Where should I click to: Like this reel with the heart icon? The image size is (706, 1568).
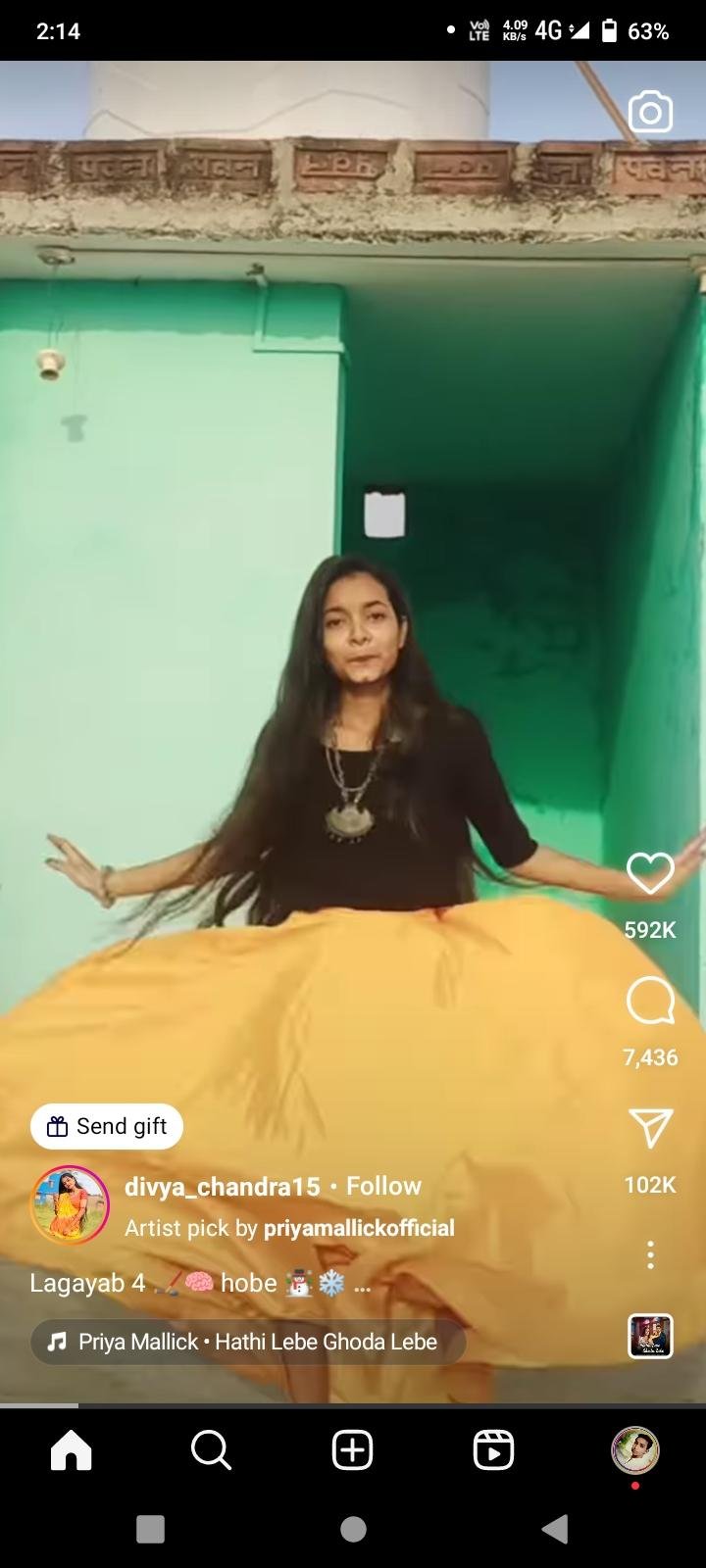(x=650, y=873)
